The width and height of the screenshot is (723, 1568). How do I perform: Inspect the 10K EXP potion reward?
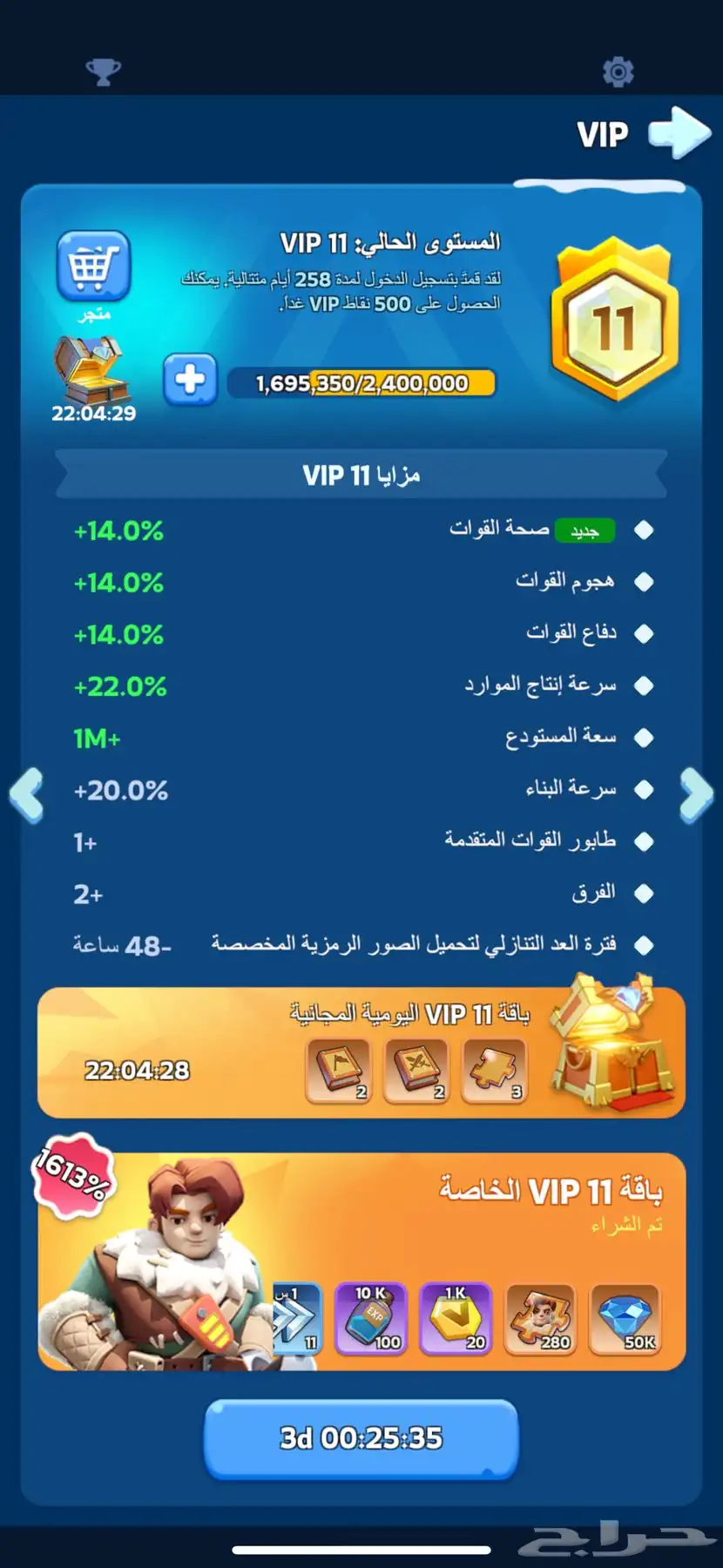point(370,1318)
